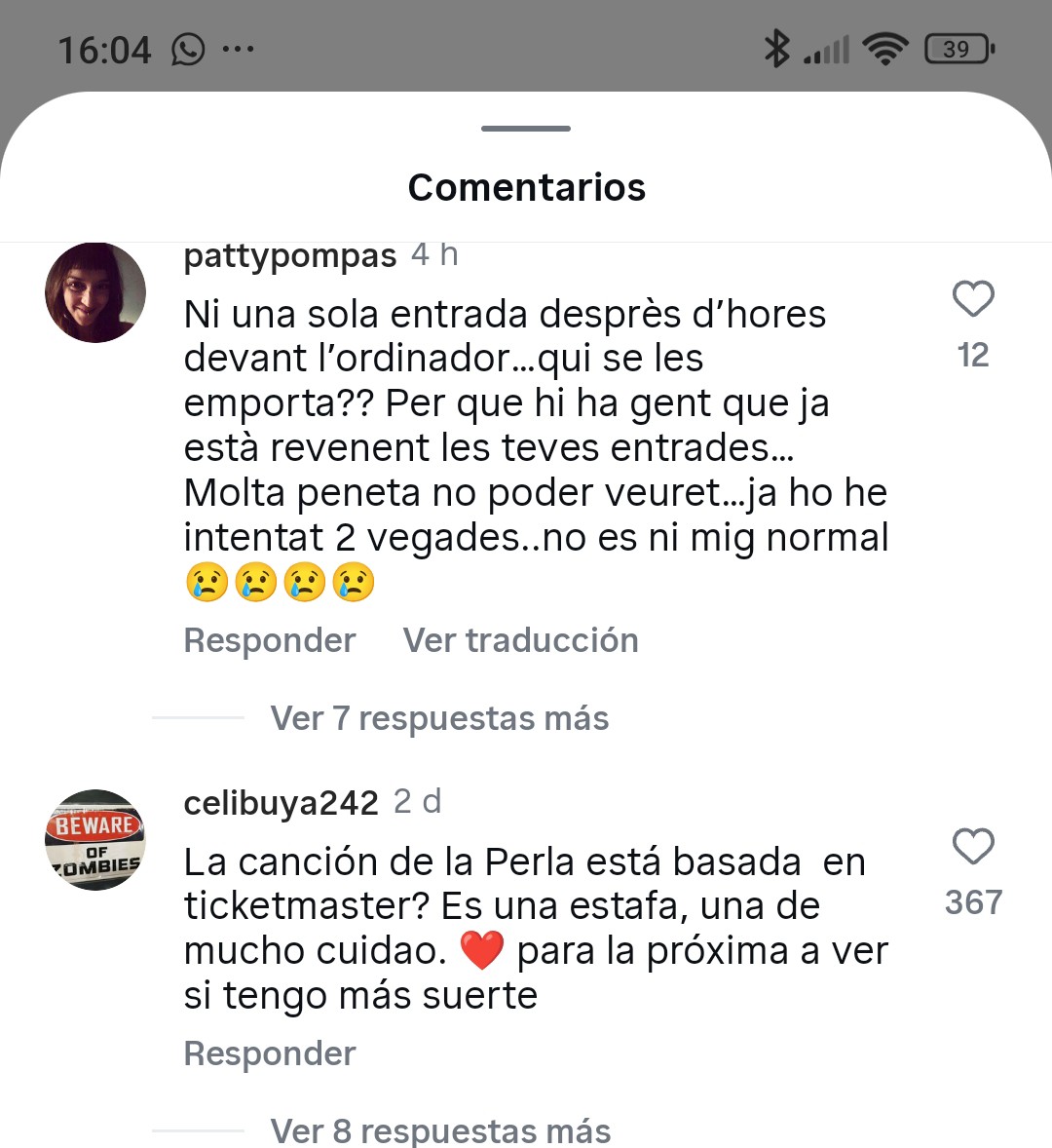This screenshot has width=1052, height=1148.
Task: Reply to pattypompas's comment
Action: point(270,640)
